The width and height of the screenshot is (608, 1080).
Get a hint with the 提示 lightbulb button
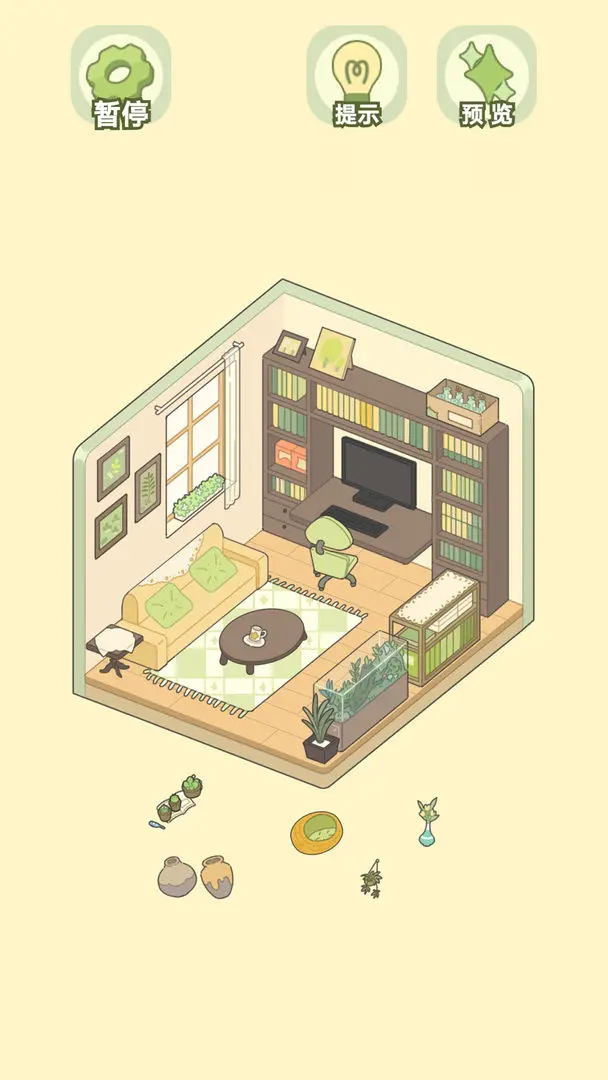pos(357,77)
